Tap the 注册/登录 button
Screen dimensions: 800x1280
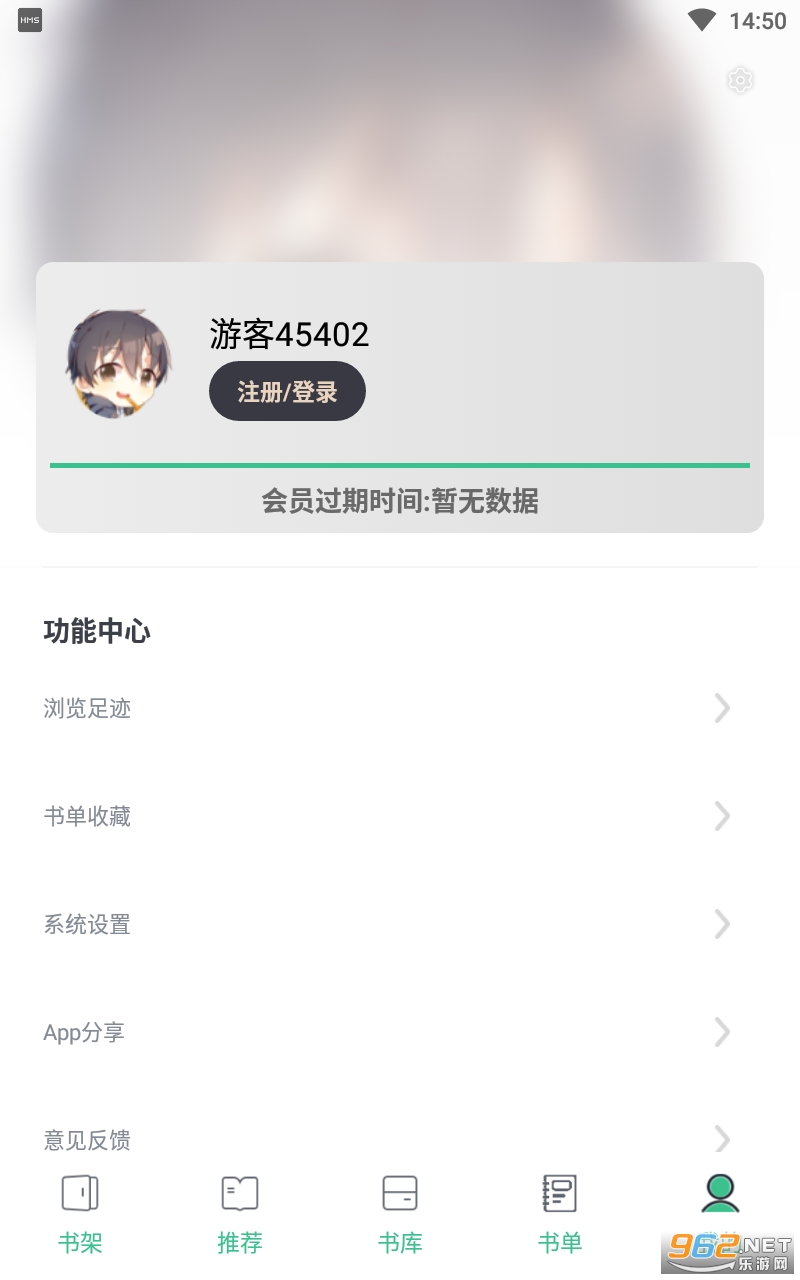(x=287, y=391)
